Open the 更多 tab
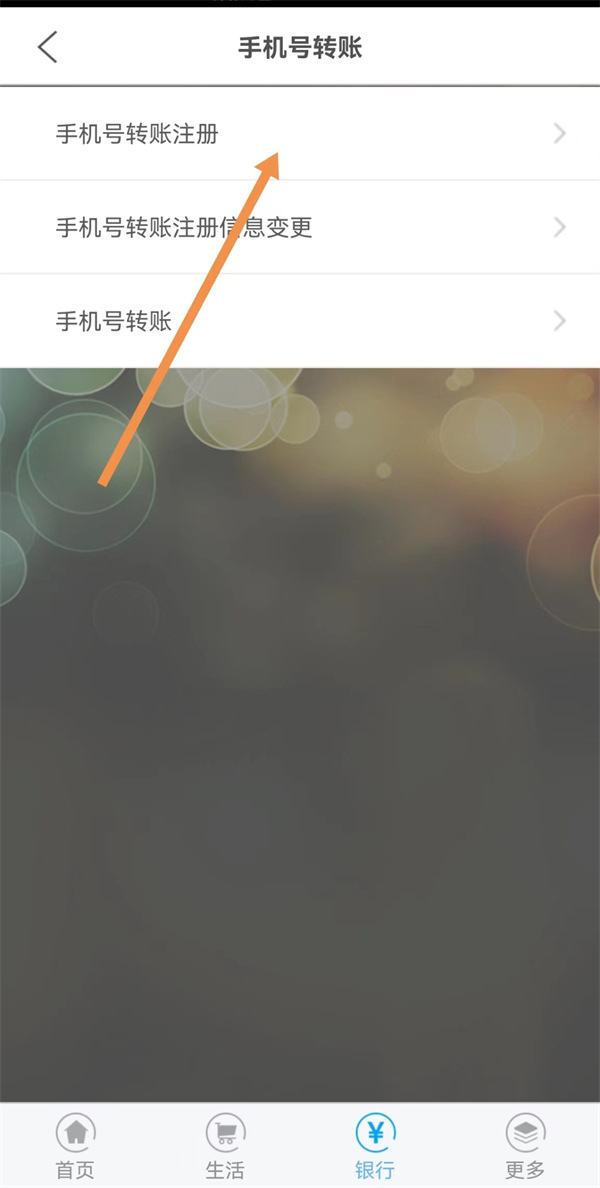The height and width of the screenshot is (1188, 600). (525, 1146)
